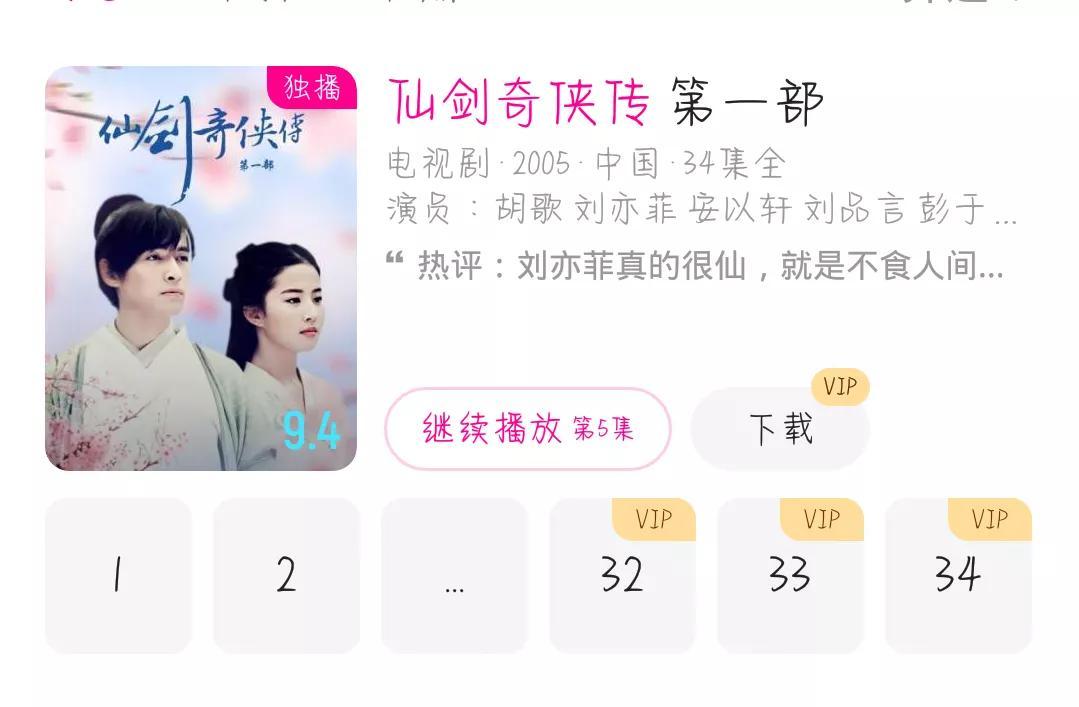Play VIP episode 33

click(790, 575)
